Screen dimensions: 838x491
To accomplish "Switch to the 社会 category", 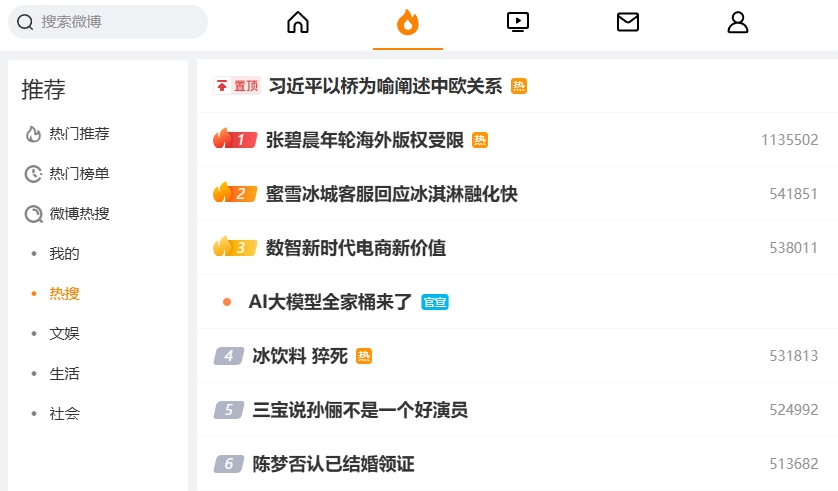I will click(x=64, y=414).
